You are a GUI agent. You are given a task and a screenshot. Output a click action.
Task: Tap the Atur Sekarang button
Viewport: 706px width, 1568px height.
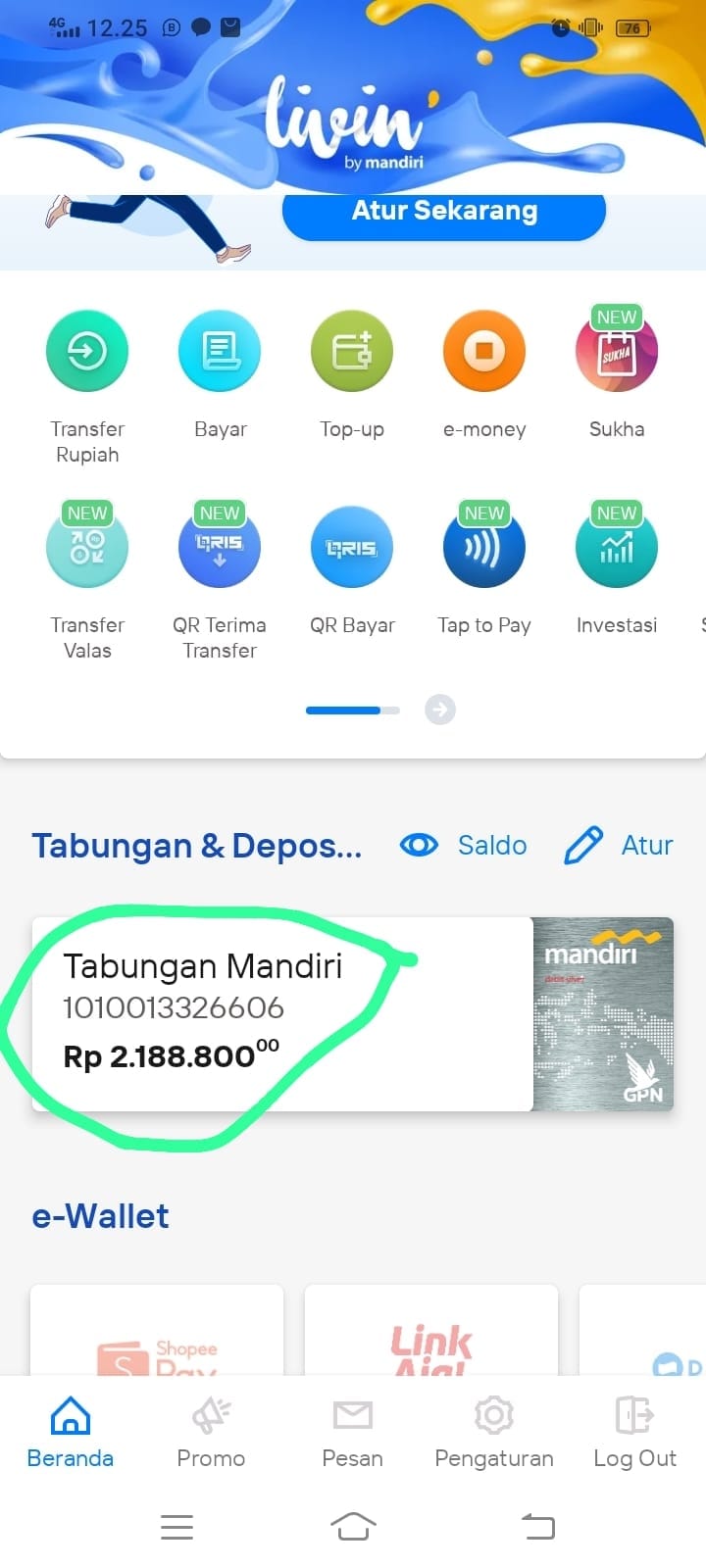[444, 212]
